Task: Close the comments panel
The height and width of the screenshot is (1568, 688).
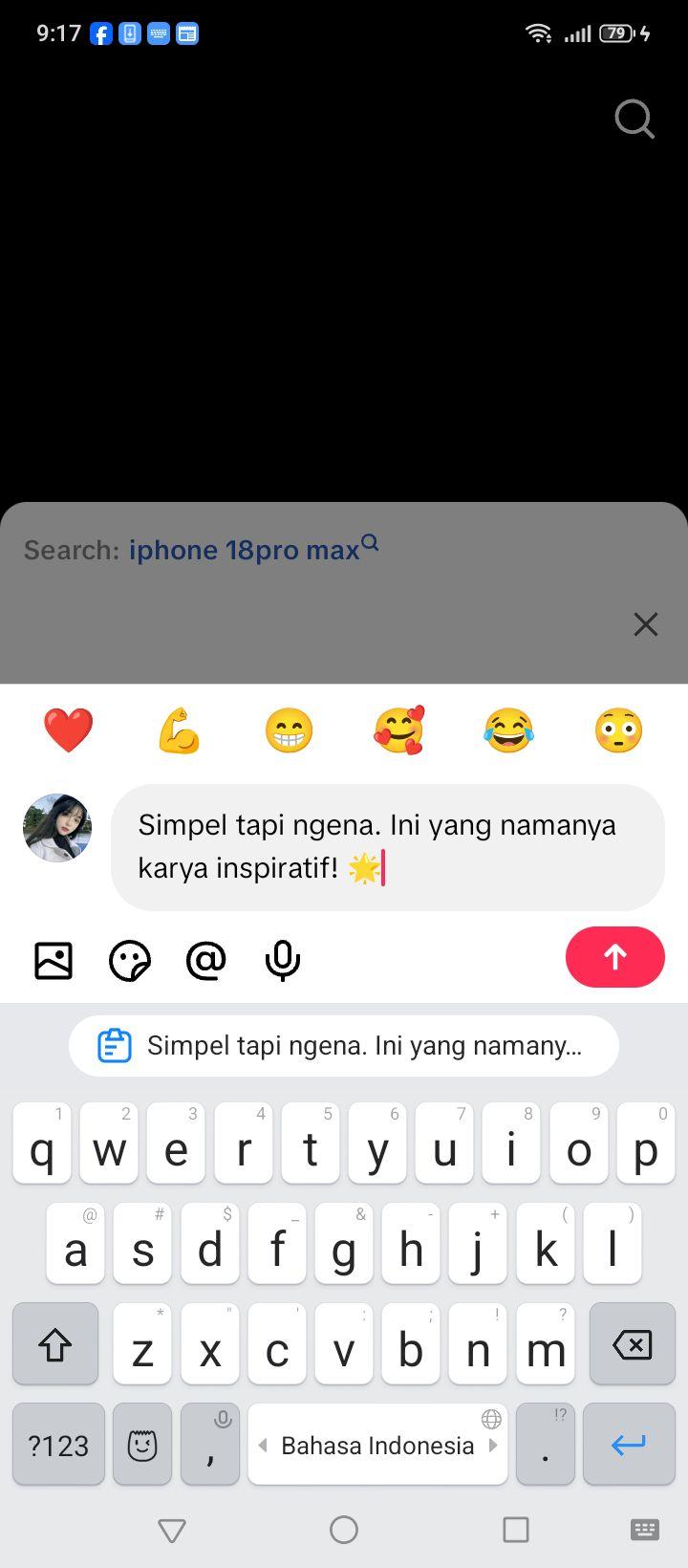Action: pos(646,624)
